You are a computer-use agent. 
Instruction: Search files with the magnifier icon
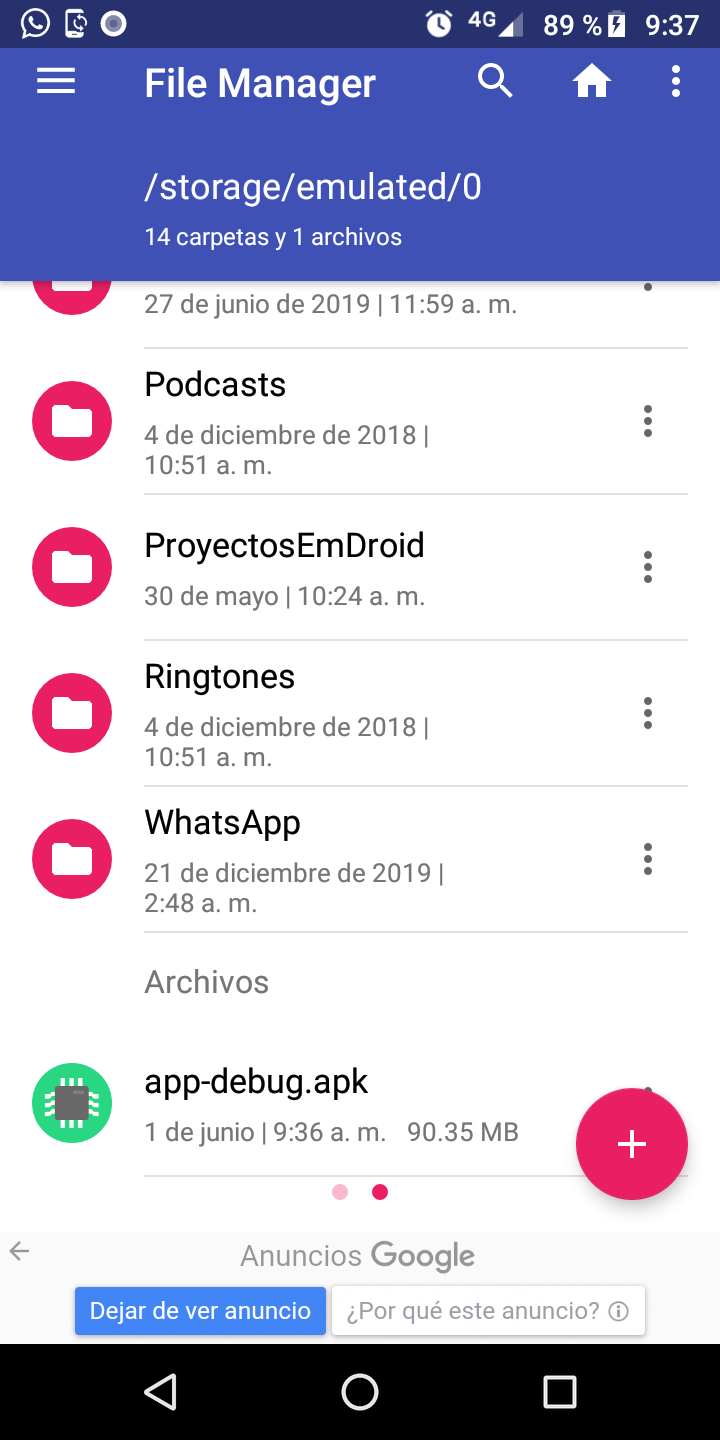[495, 81]
